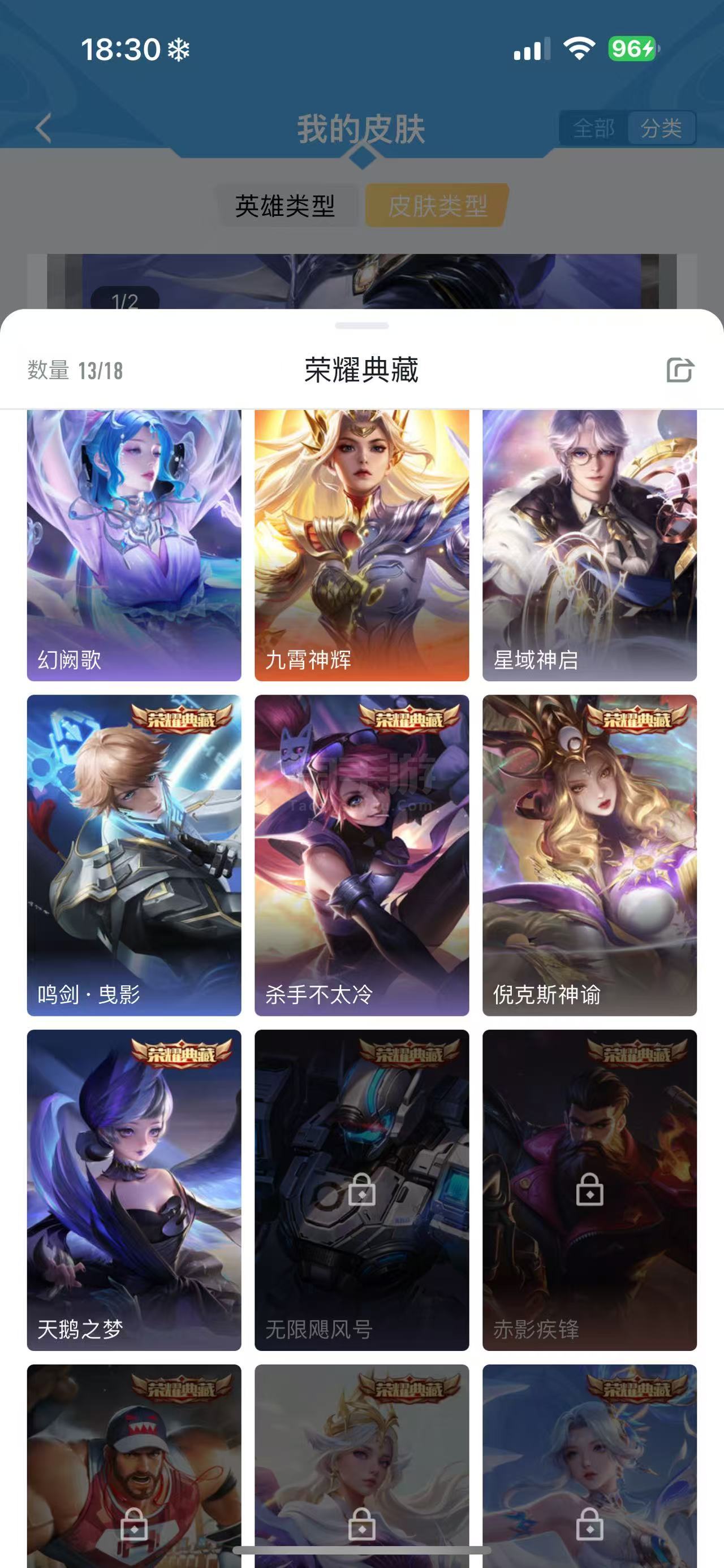Select the 杀手不太冷 skin
Viewport: 724px width, 1568px height.
tap(361, 855)
